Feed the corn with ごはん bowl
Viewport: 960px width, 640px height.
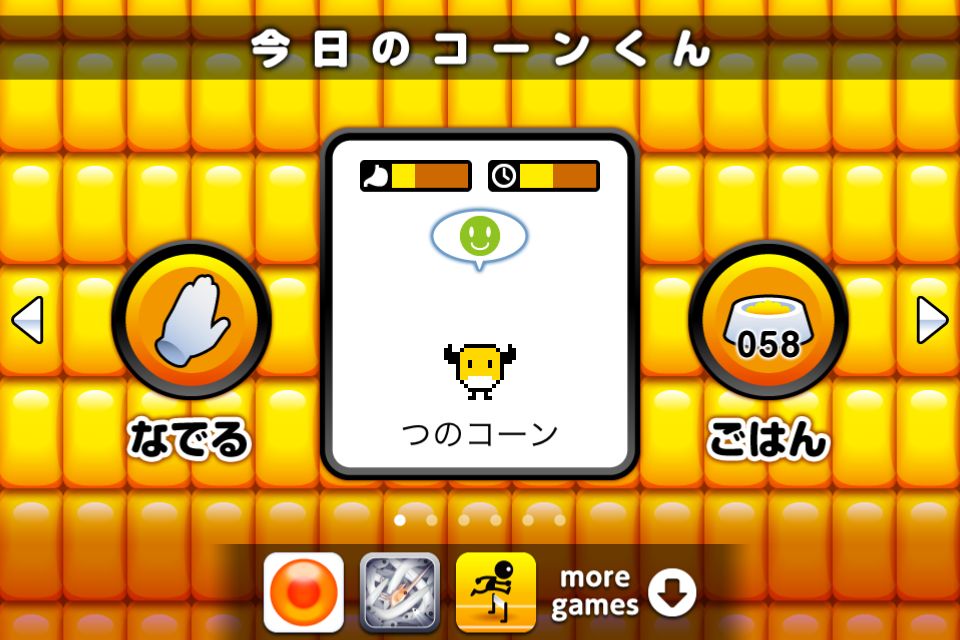(768, 320)
